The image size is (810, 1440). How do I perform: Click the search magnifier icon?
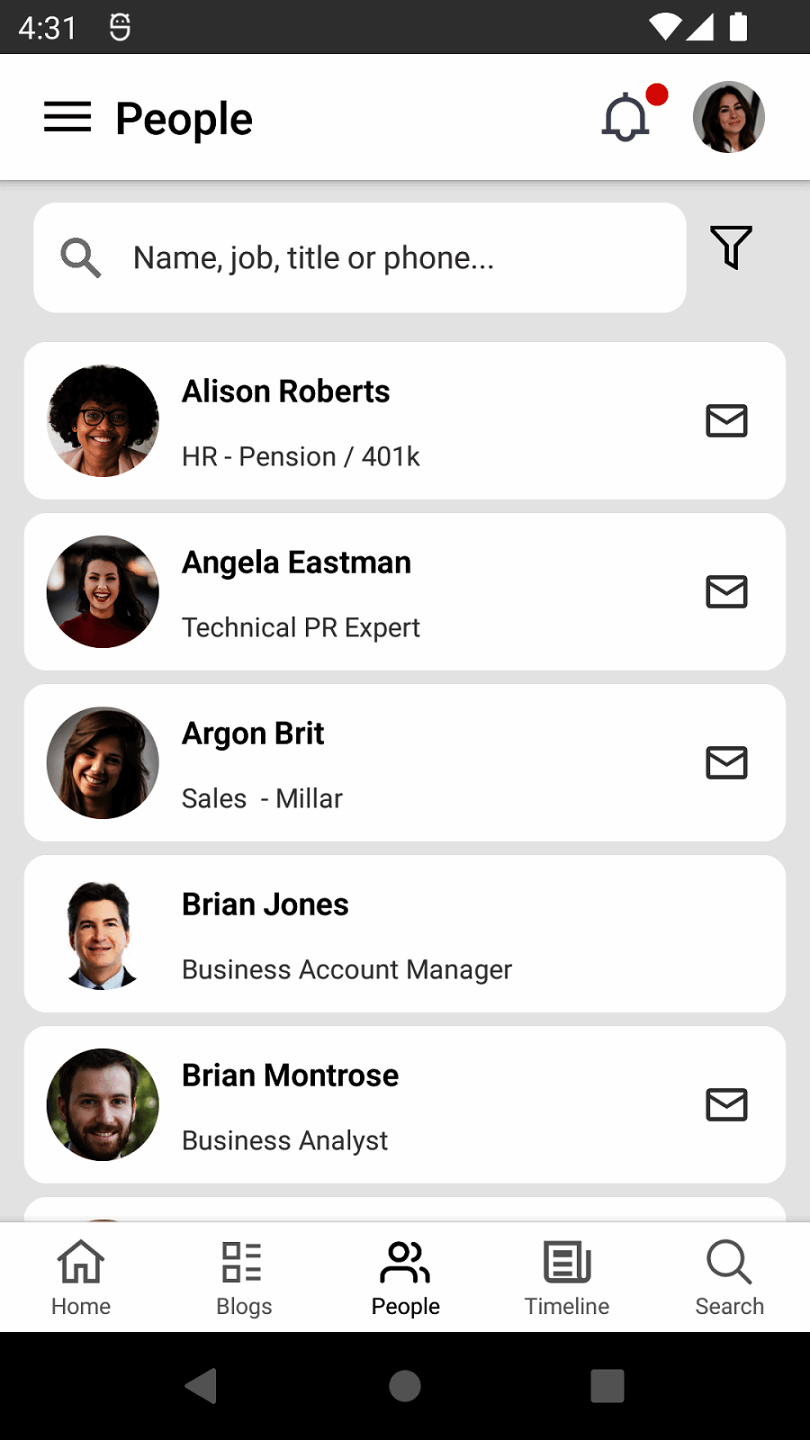80,257
